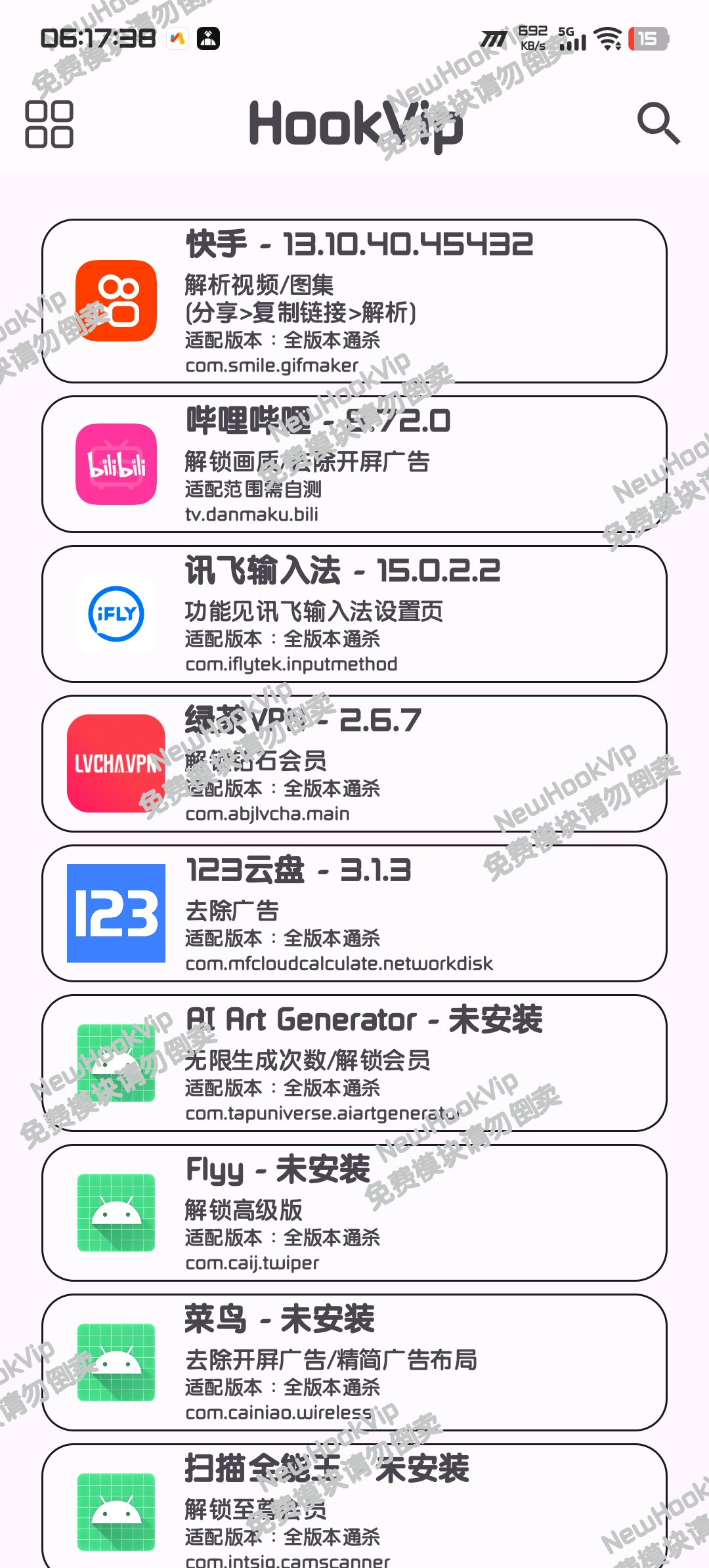The image size is (709, 1568).
Task: Tap the search magnifier icon
Action: pos(658,123)
